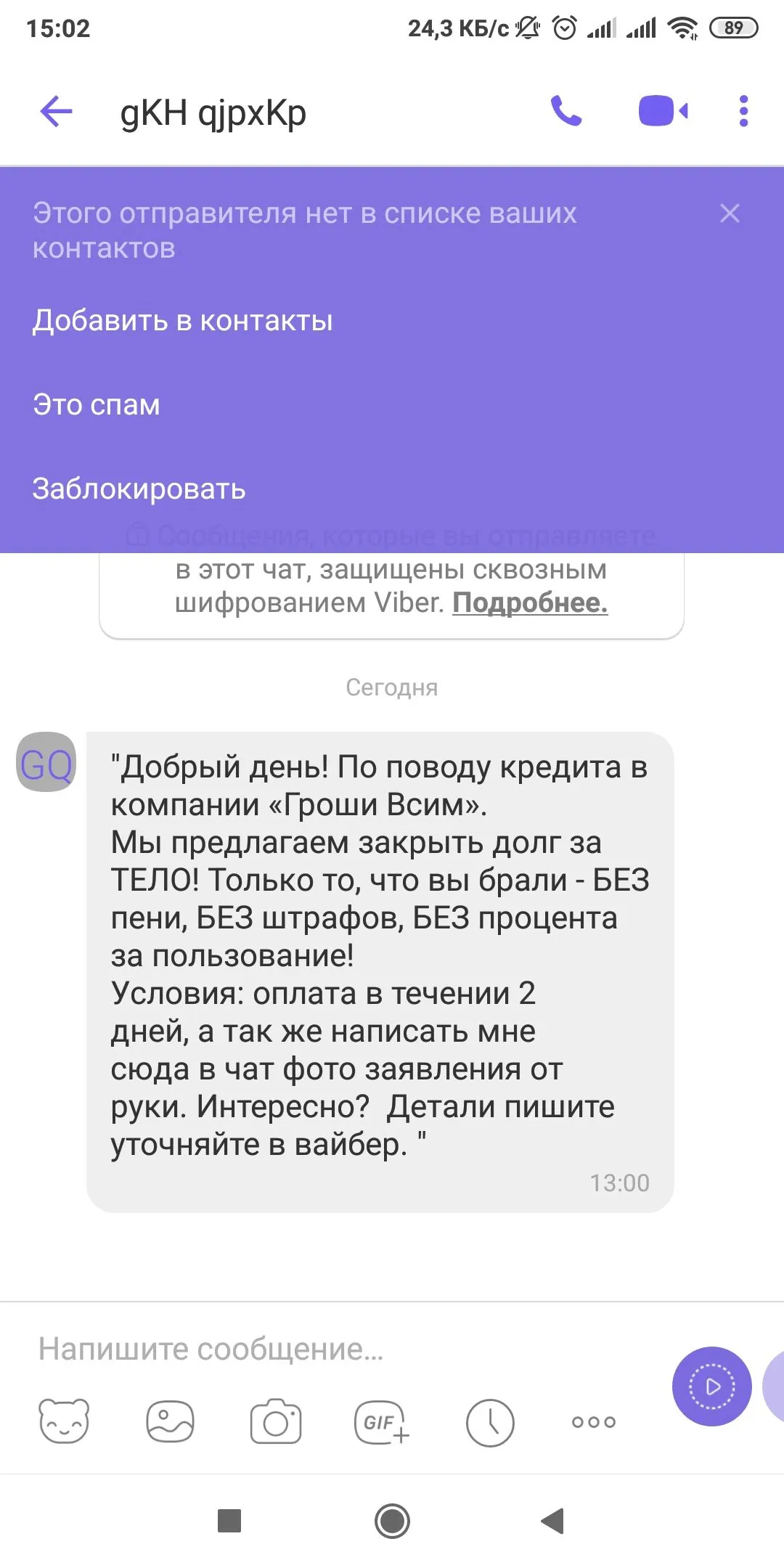
Task: Dismiss the unknown sender banner
Action: (730, 213)
